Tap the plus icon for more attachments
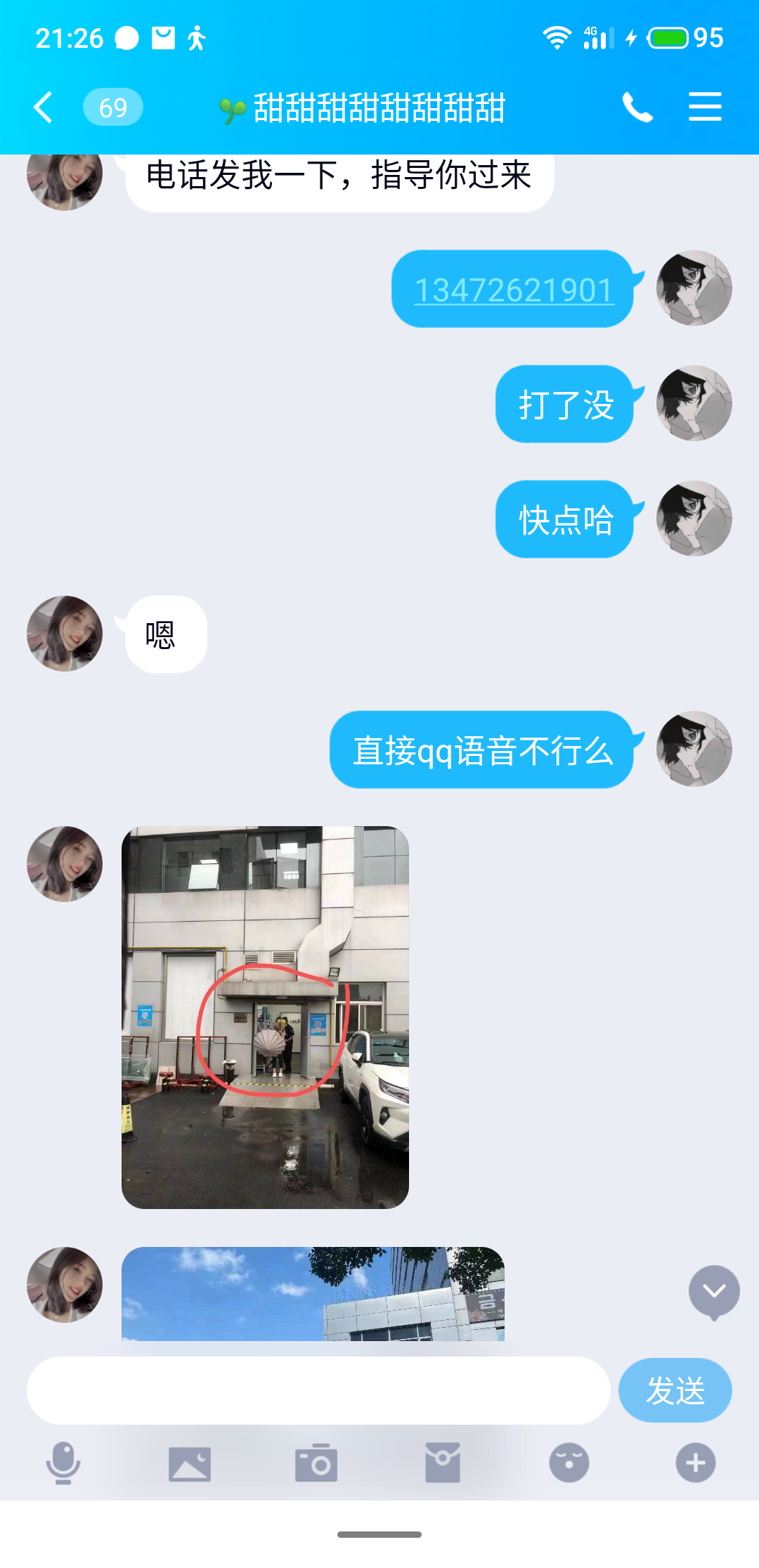The image size is (759, 1568). [695, 1463]
